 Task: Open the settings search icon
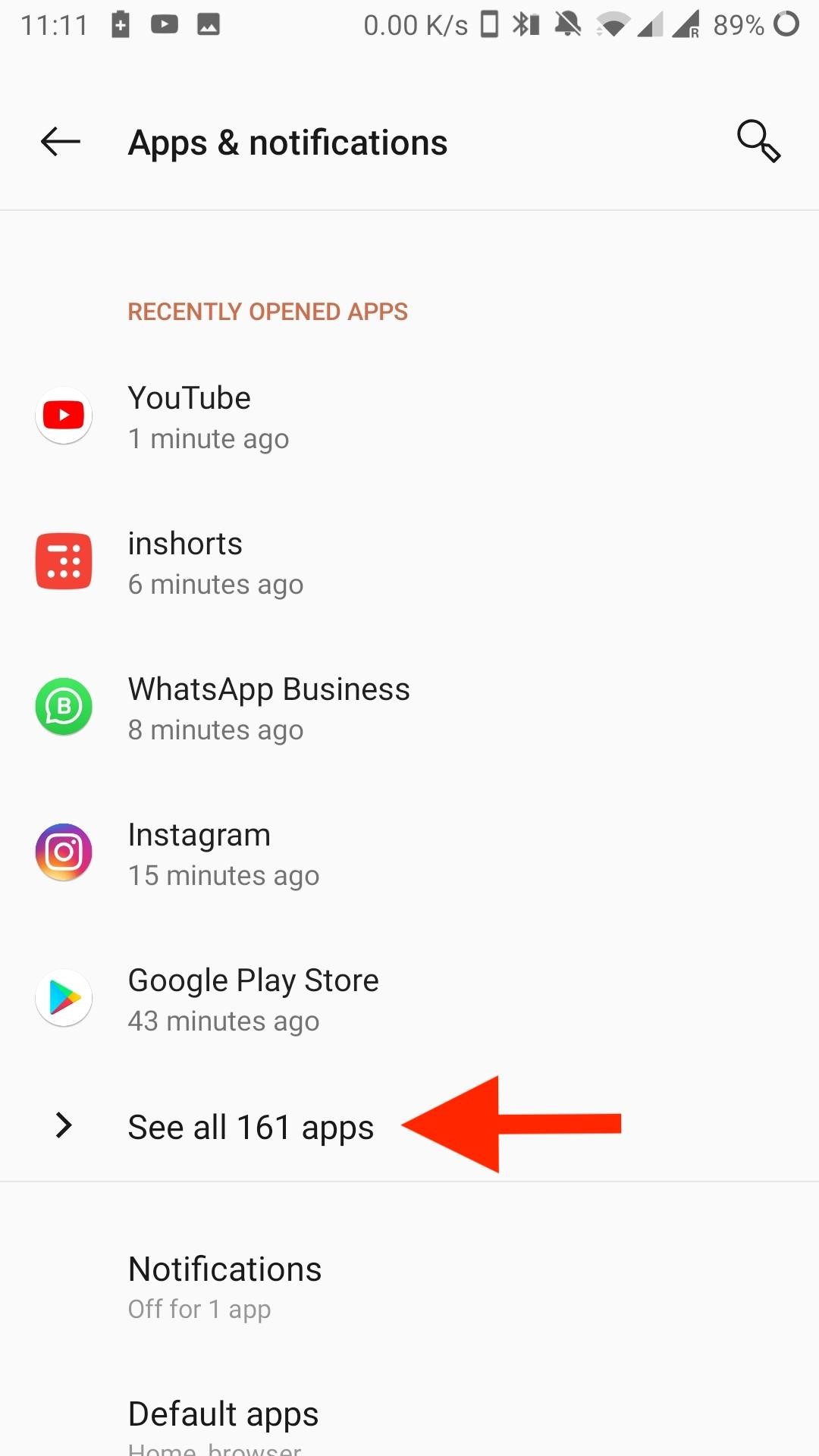click(x=758, y=141)
